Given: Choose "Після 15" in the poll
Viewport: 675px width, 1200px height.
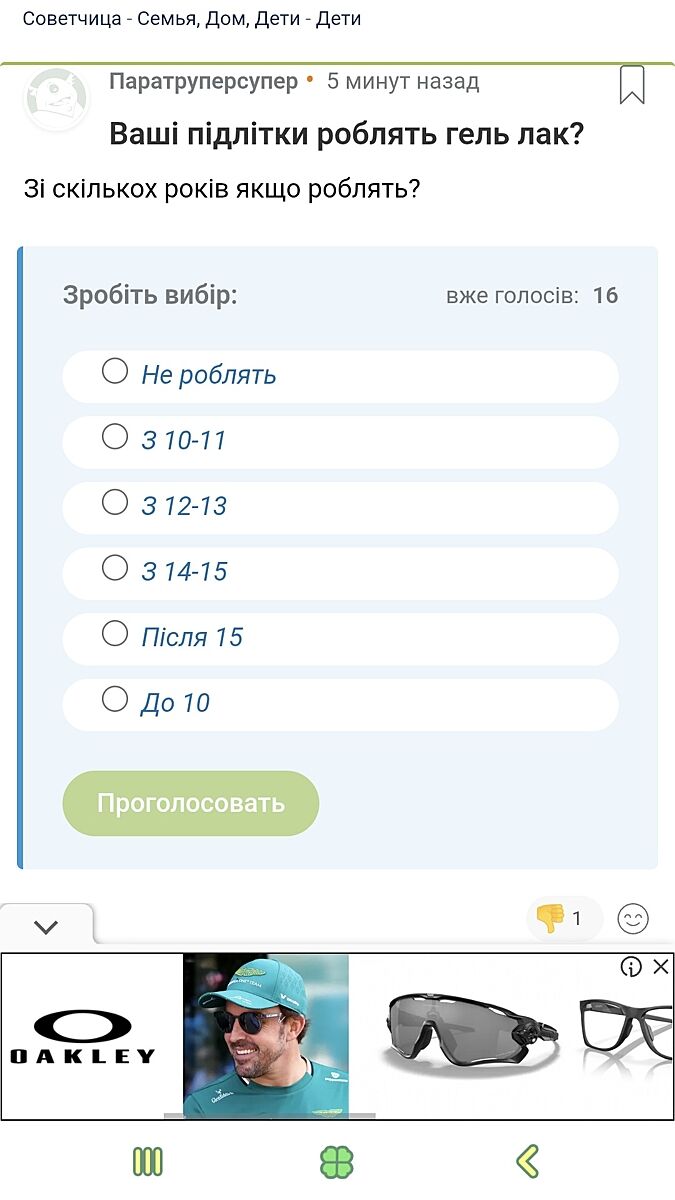Looking at the screenshot, I should [x=115, y=634].
